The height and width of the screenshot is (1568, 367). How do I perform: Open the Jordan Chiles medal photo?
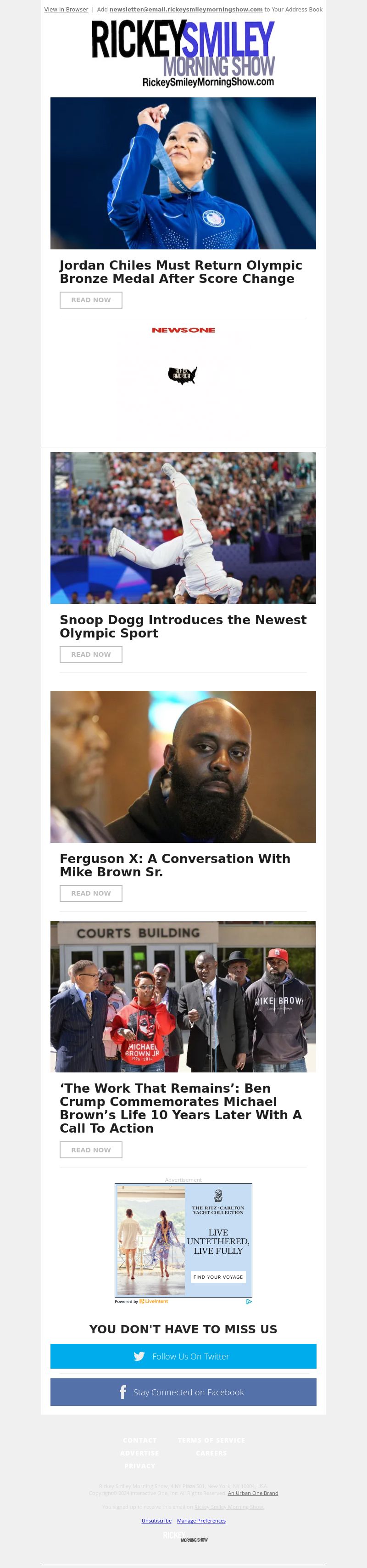pos(183,174)
